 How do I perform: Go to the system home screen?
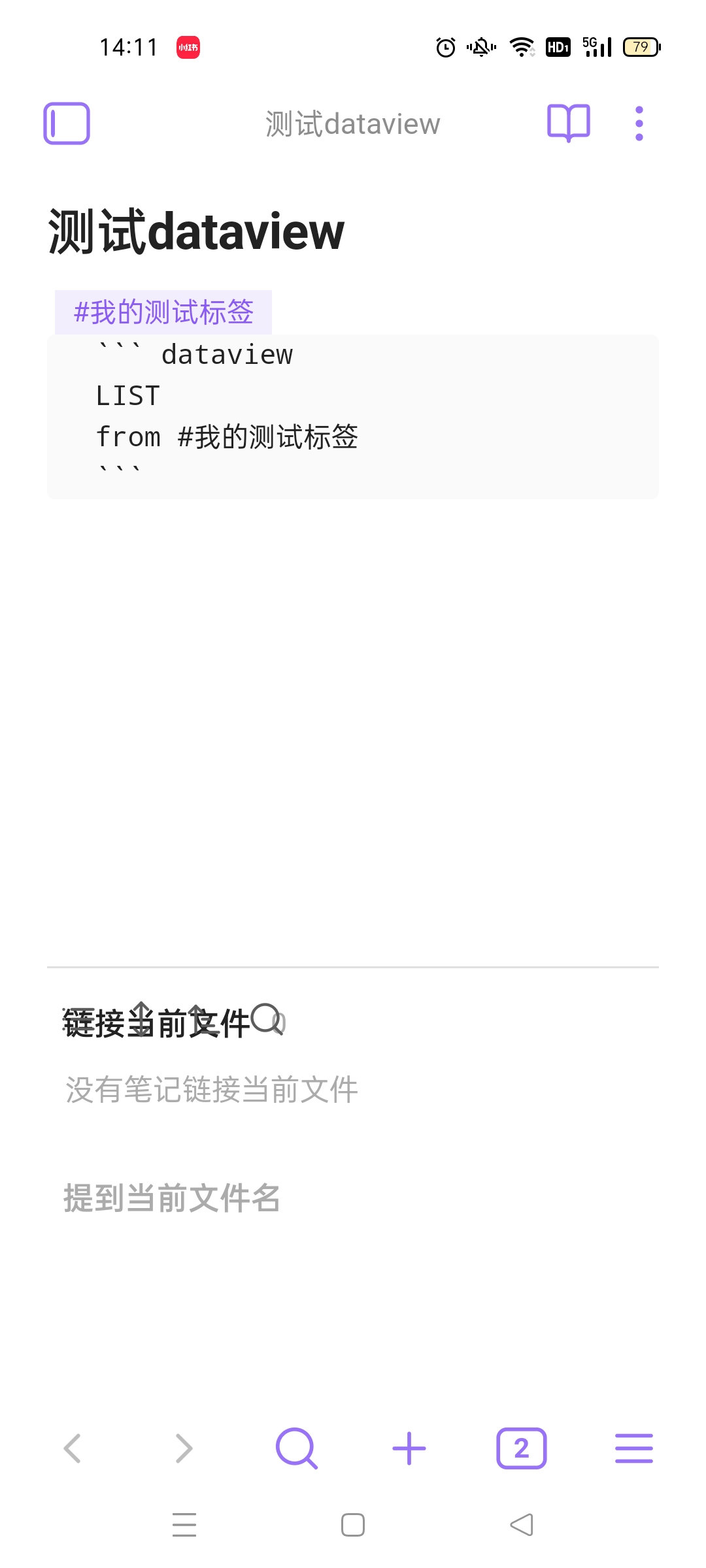click(x=353, y=1525)
